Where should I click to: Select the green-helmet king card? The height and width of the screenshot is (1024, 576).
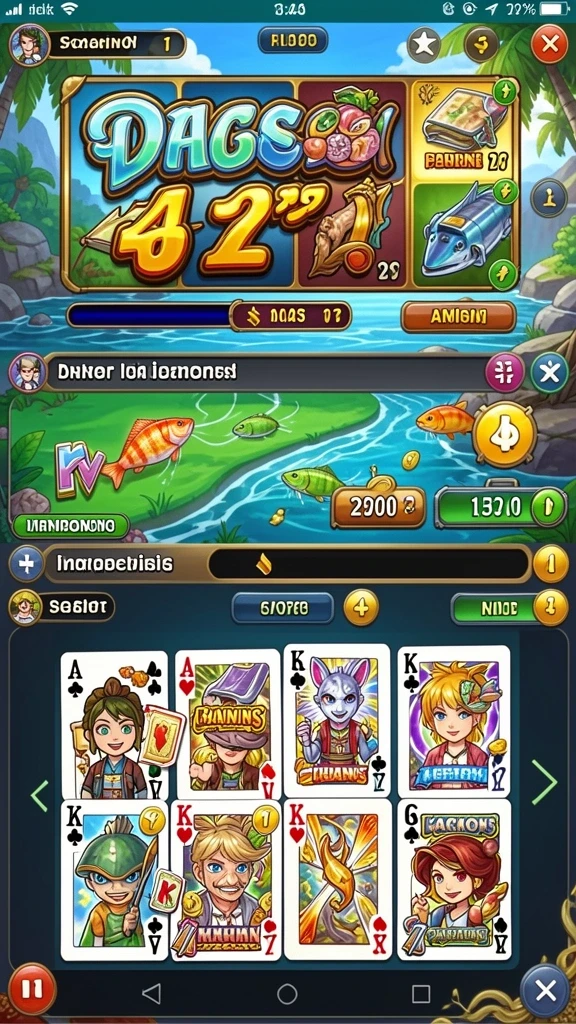114,880
